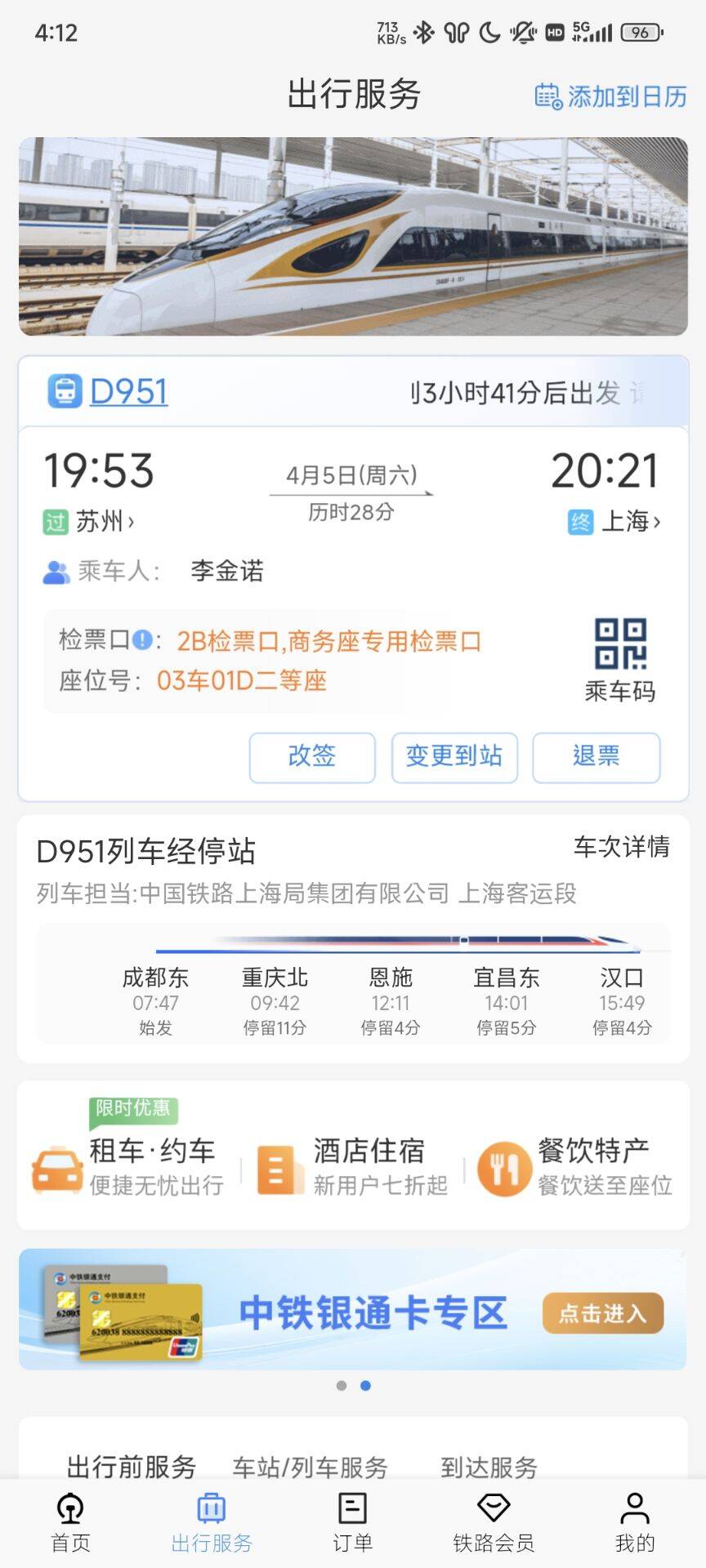
Task: Select the 车站/列车服务 tab
Action: click(x=310, y=1468)
